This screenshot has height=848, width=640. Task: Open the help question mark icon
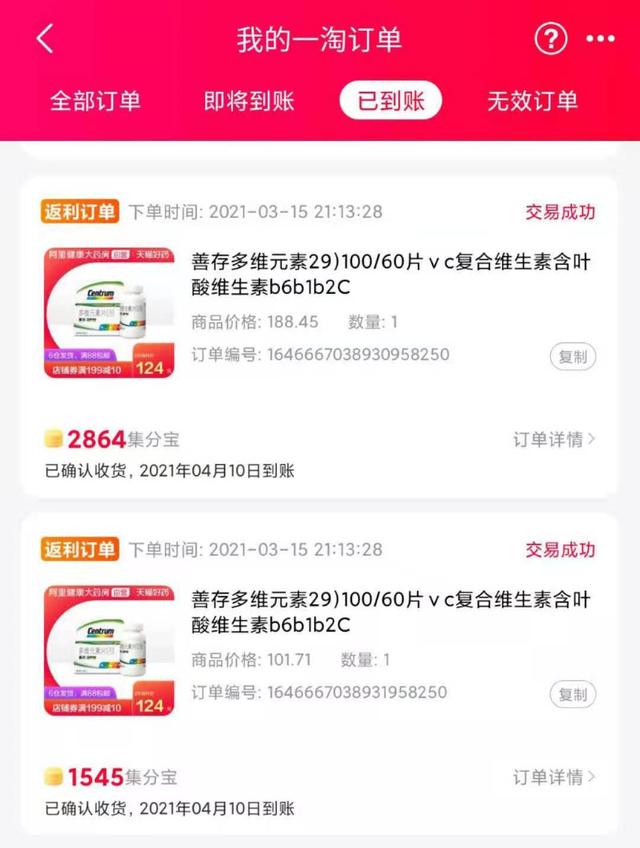tap(550, 39)
